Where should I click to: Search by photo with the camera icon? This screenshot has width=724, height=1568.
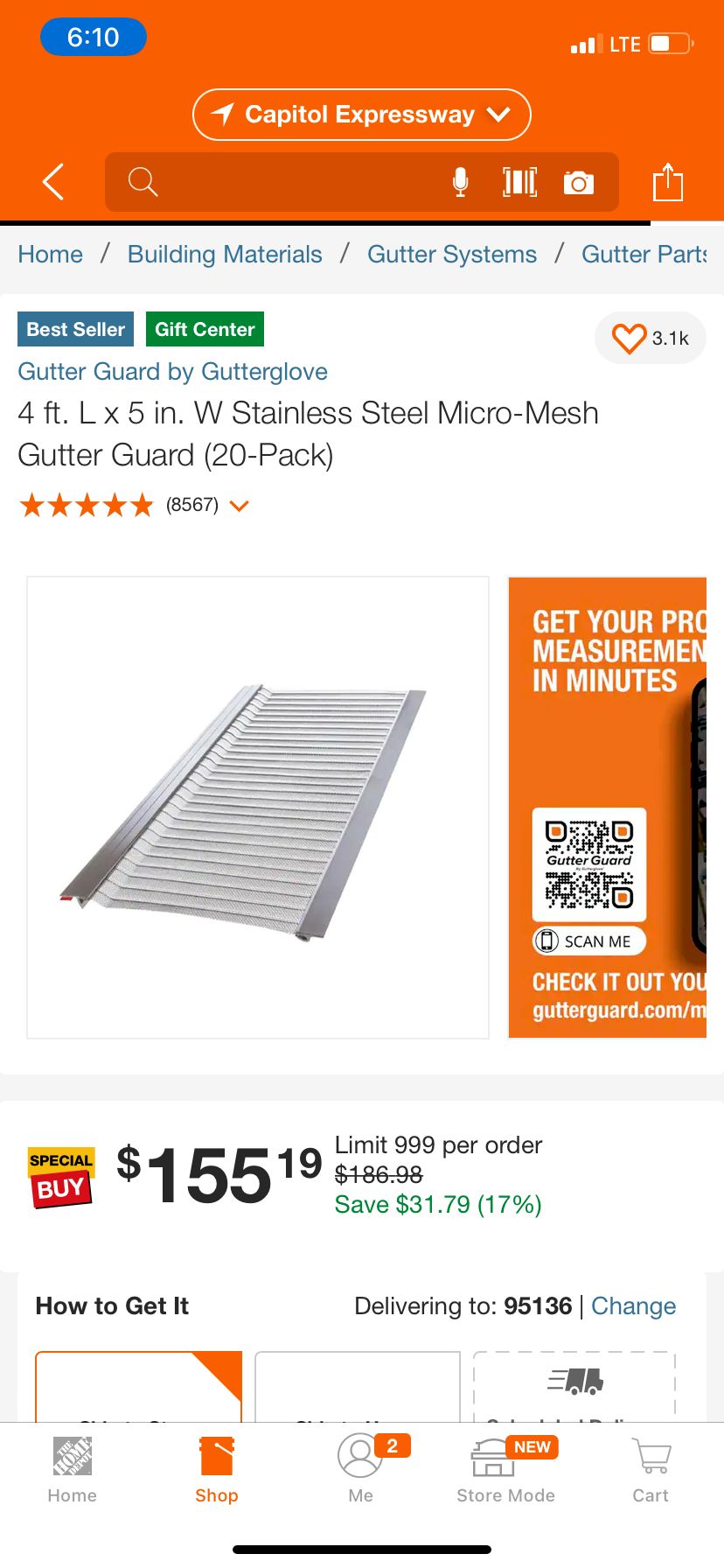coord(578,182)
